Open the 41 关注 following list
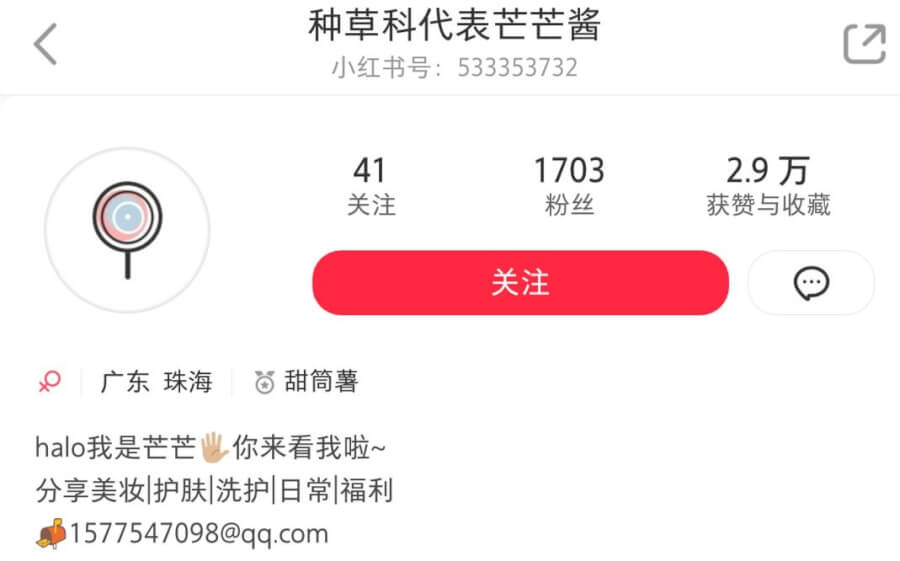The image size is (900, 561). (x=371, y=186)
